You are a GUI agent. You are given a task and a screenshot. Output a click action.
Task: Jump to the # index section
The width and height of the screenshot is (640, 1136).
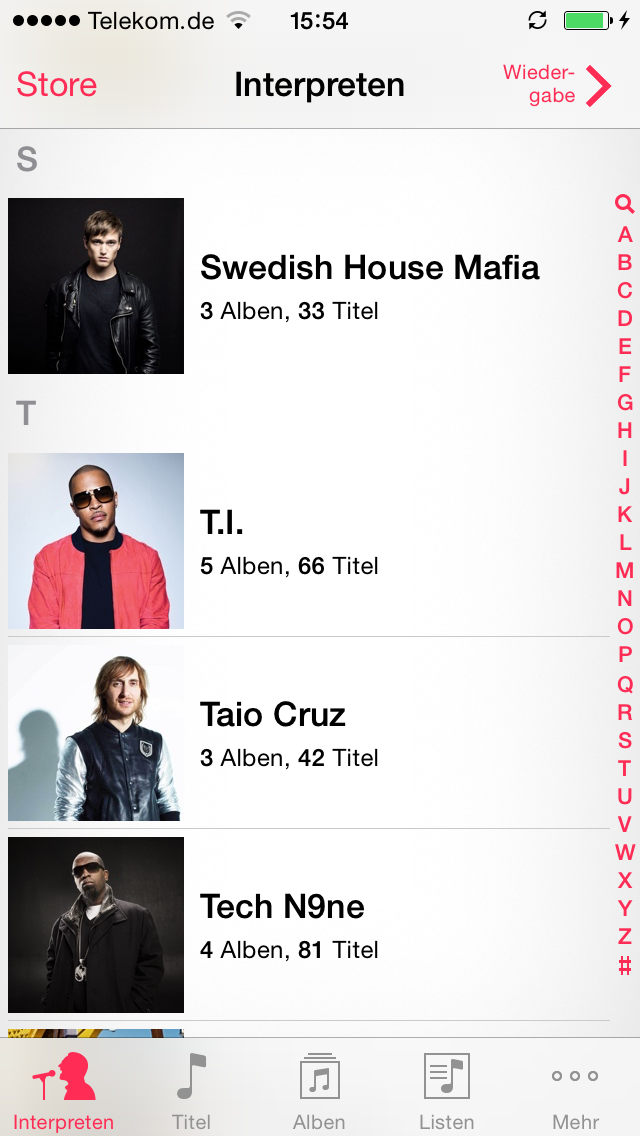click(x=625, y=965)
